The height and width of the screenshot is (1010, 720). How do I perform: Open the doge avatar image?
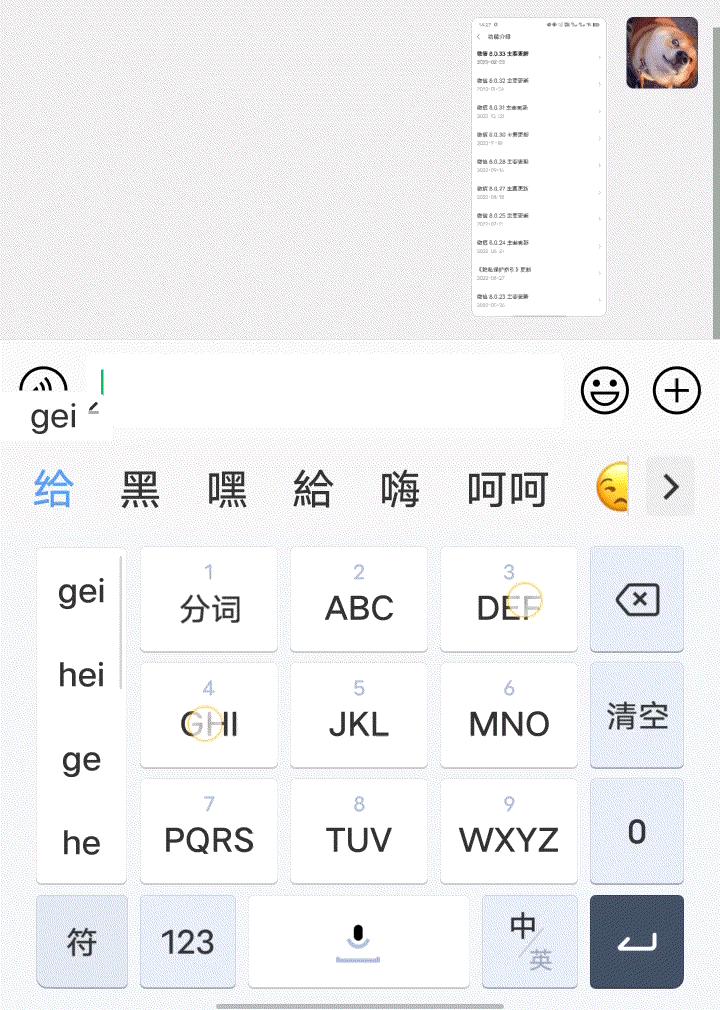point(661,52)
